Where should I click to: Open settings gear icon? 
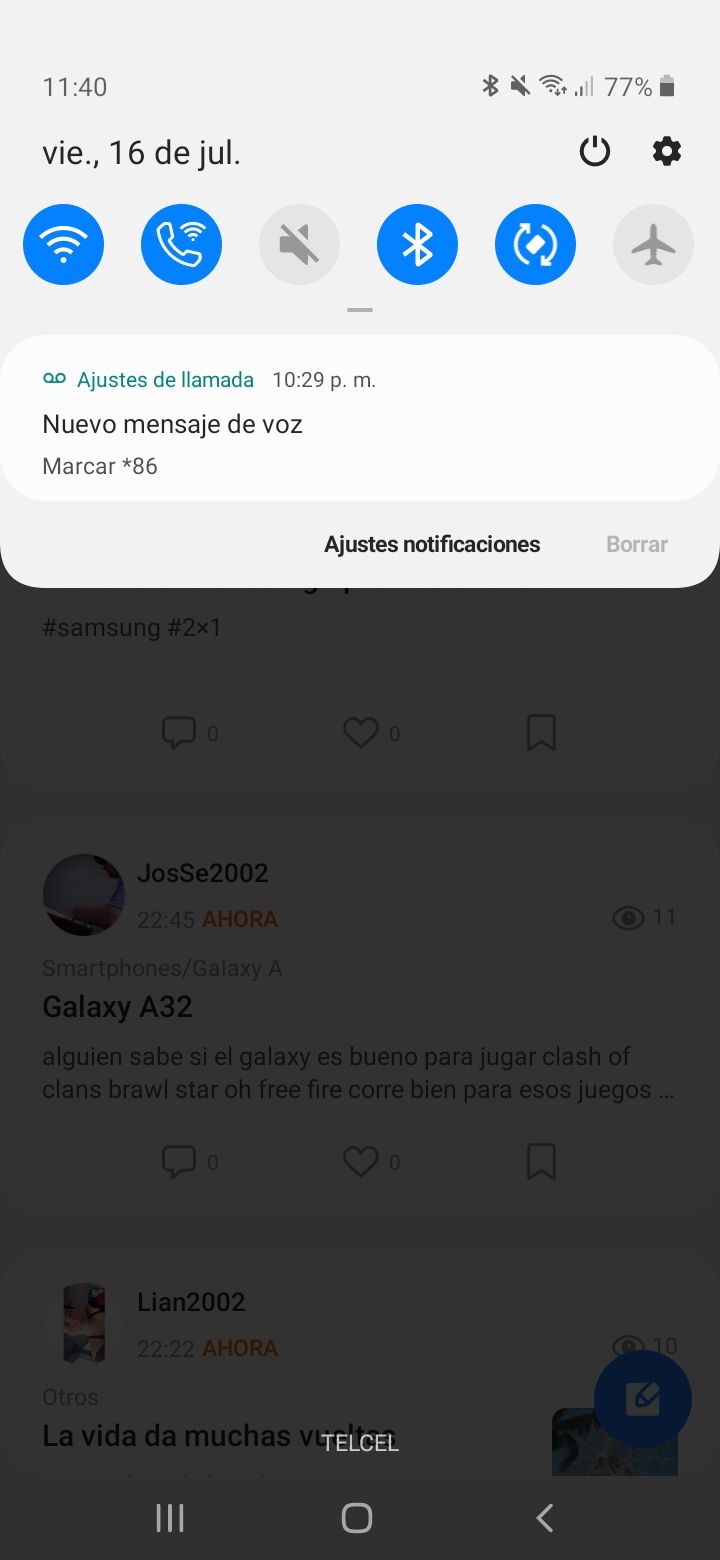(x=667, y=152)
